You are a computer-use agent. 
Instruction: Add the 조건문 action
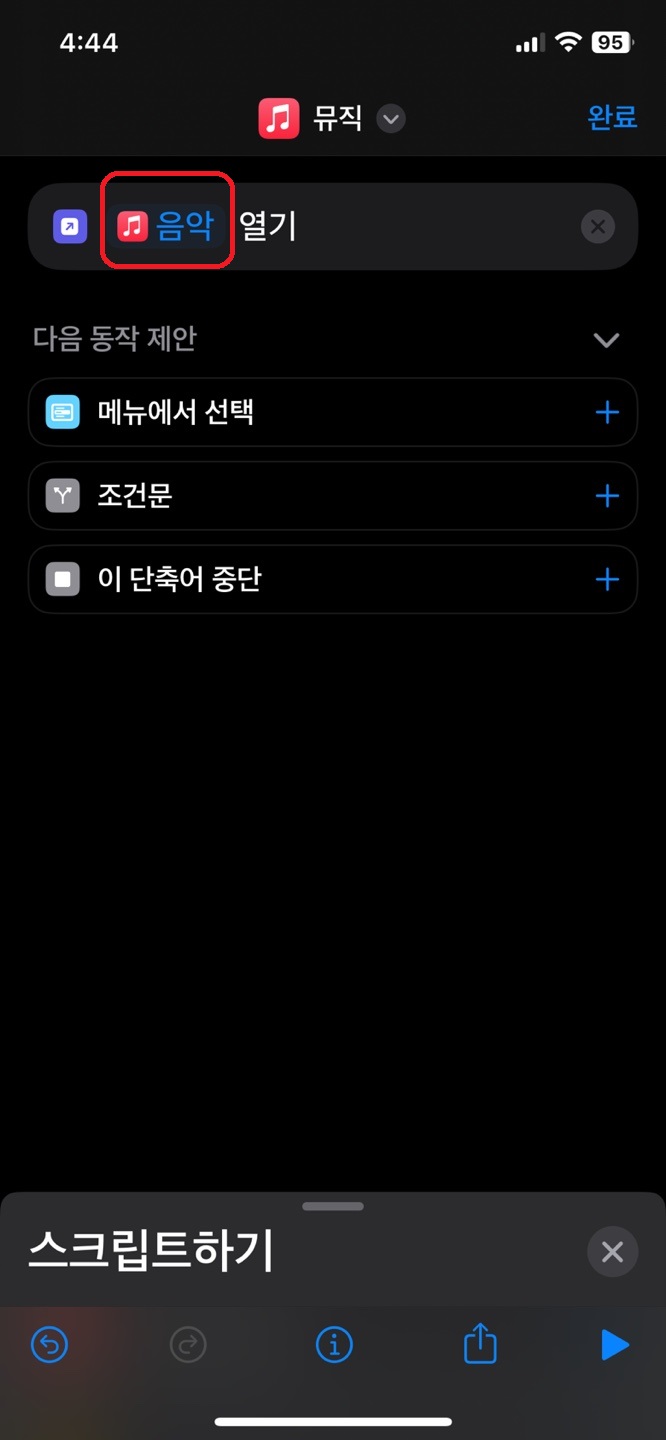606,496
